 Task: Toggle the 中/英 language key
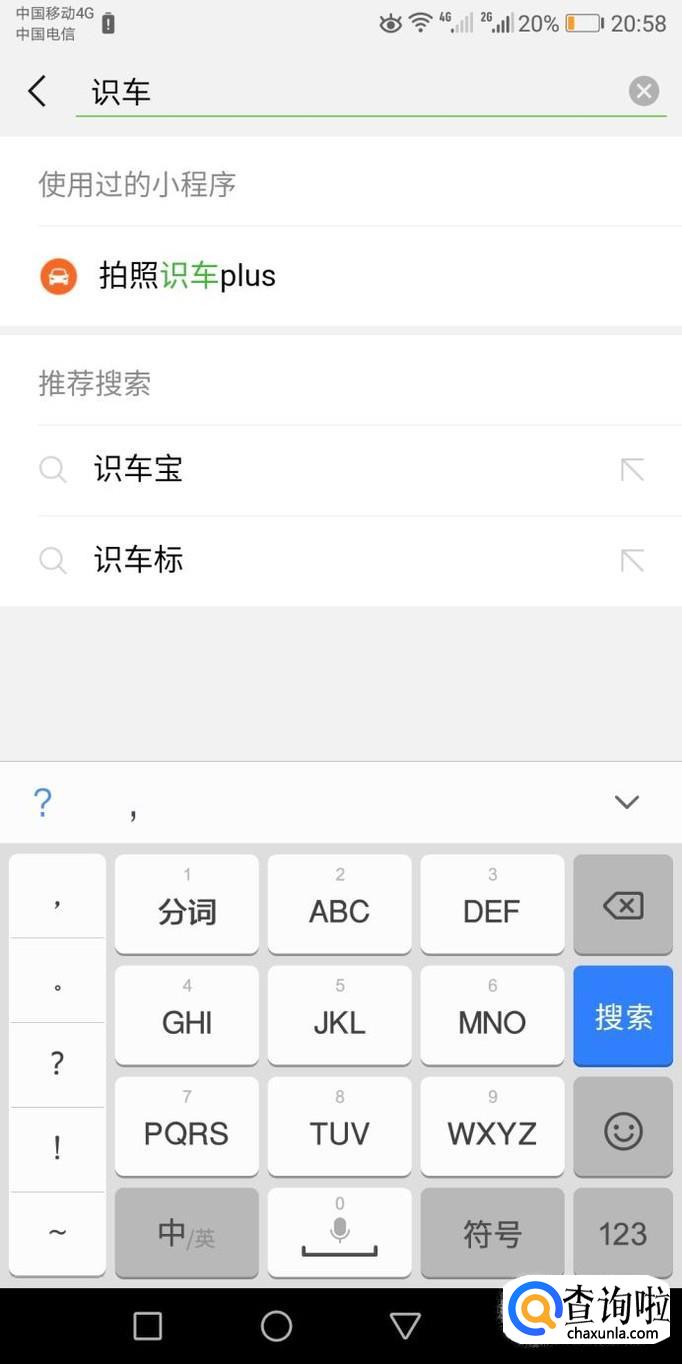(187, 1233)
